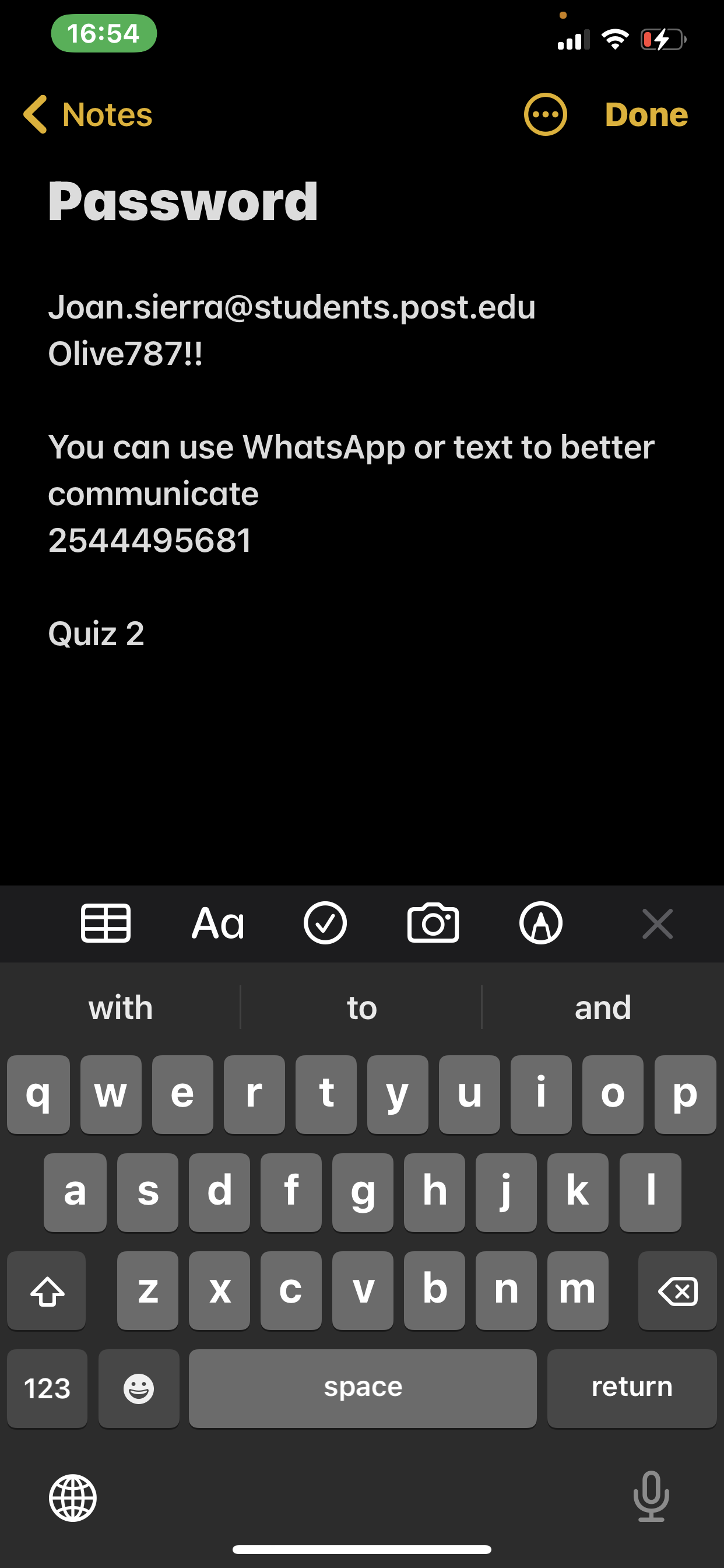Tap the shift key on the keyboard

coord(47,1290)
